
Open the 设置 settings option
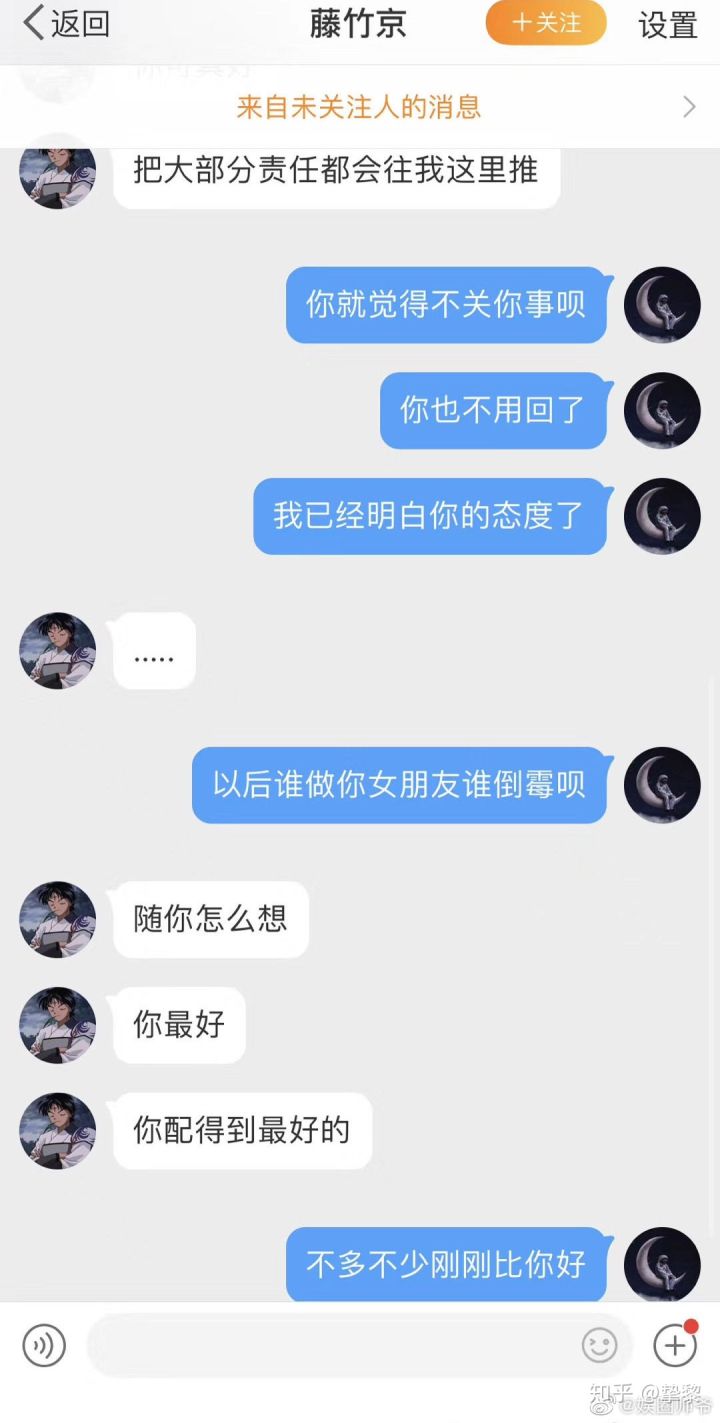click(666, 27)
